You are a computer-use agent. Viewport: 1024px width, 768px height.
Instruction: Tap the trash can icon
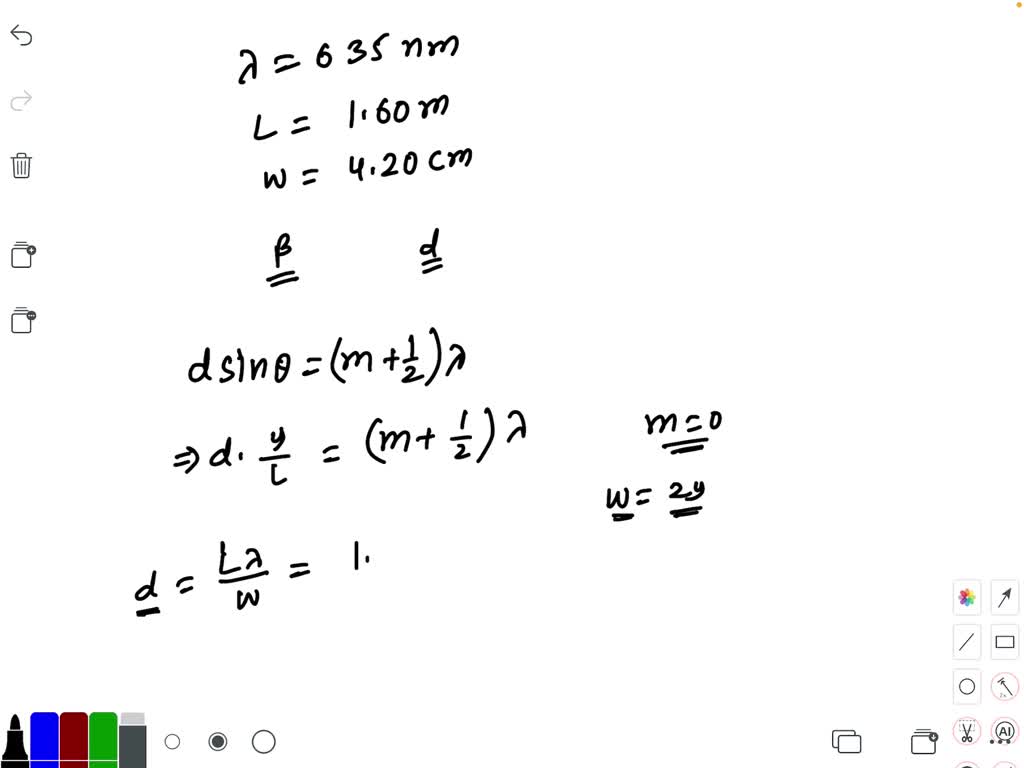(x=21, y=165)
